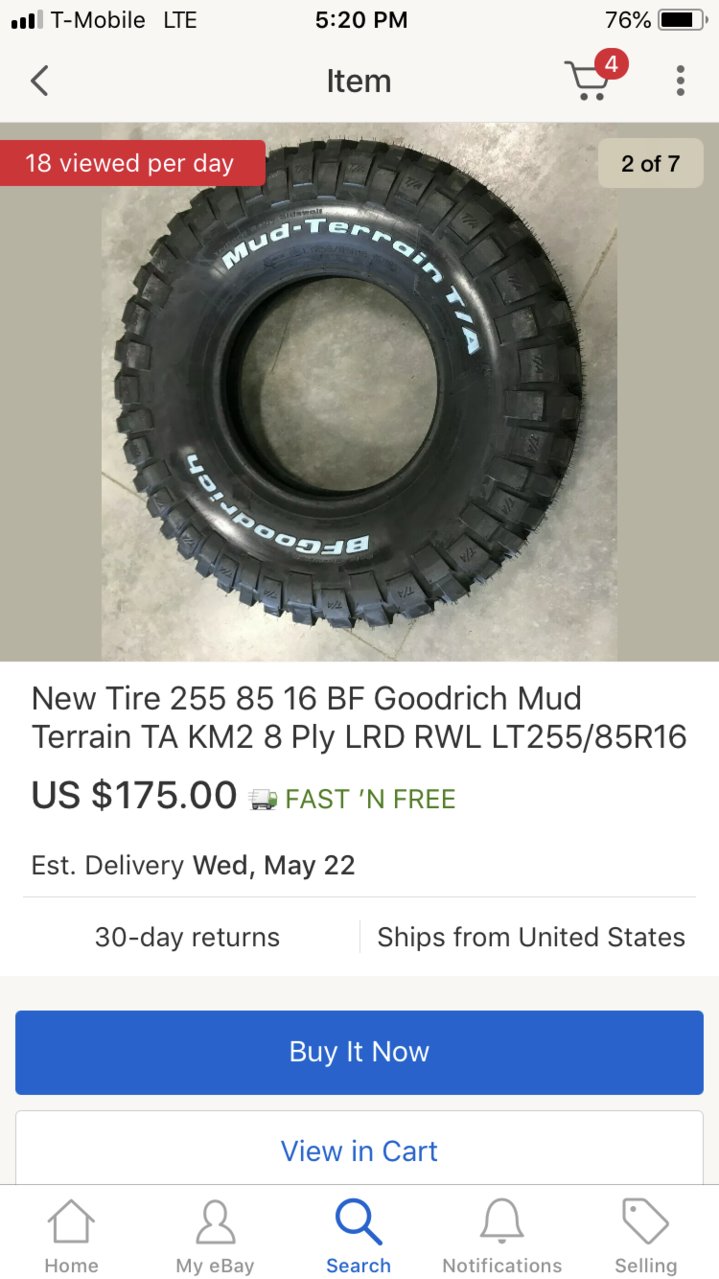This screenshot has height=1279, width=719.
Task: Go to the Selling tab
Action: (645, 1236)
